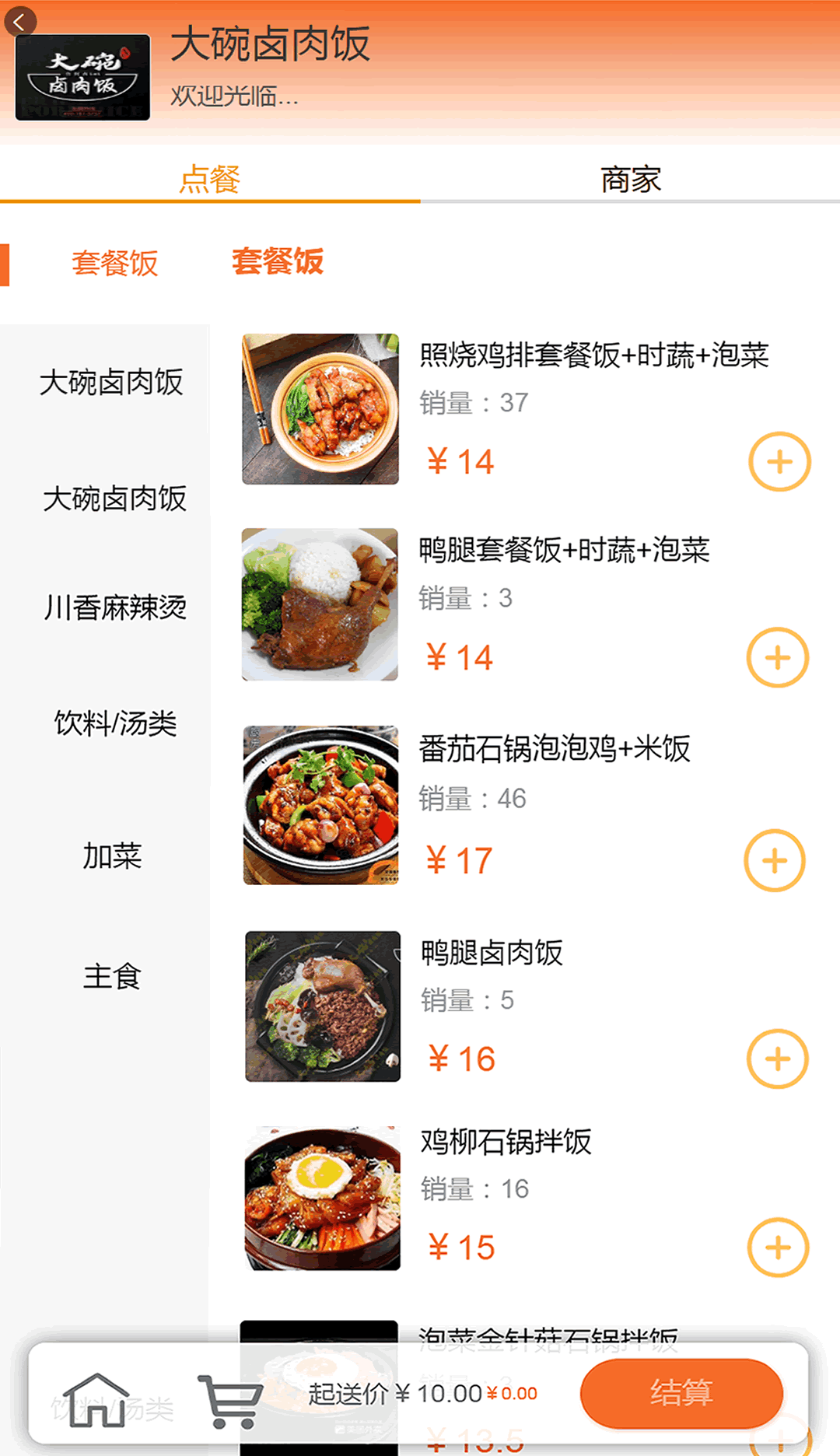The image size is (840, 1456).
Task: Go back using the top-left arrow
Action: pyautogui.click(x=20, y=21)
